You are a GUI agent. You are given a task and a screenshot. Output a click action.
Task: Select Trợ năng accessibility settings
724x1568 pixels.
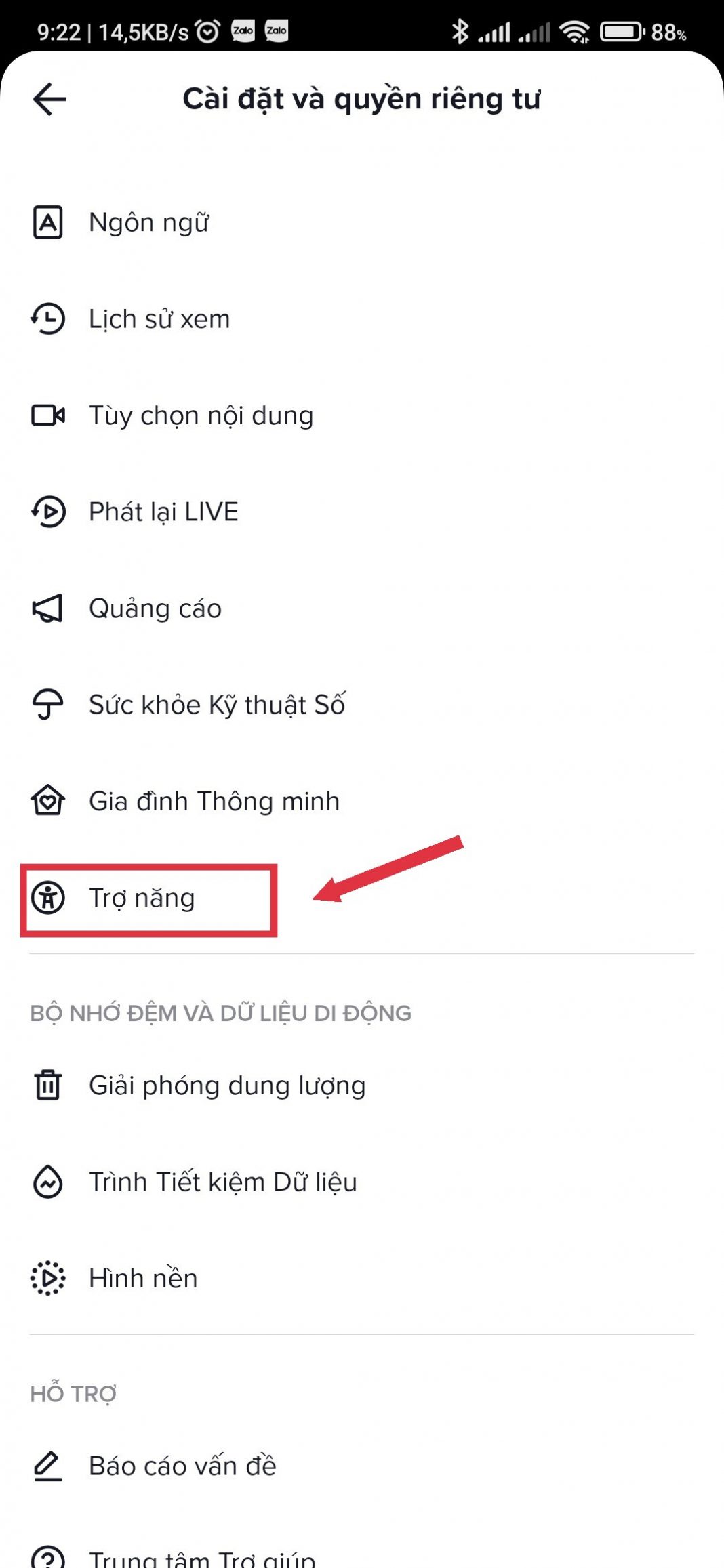click(142, 898)
